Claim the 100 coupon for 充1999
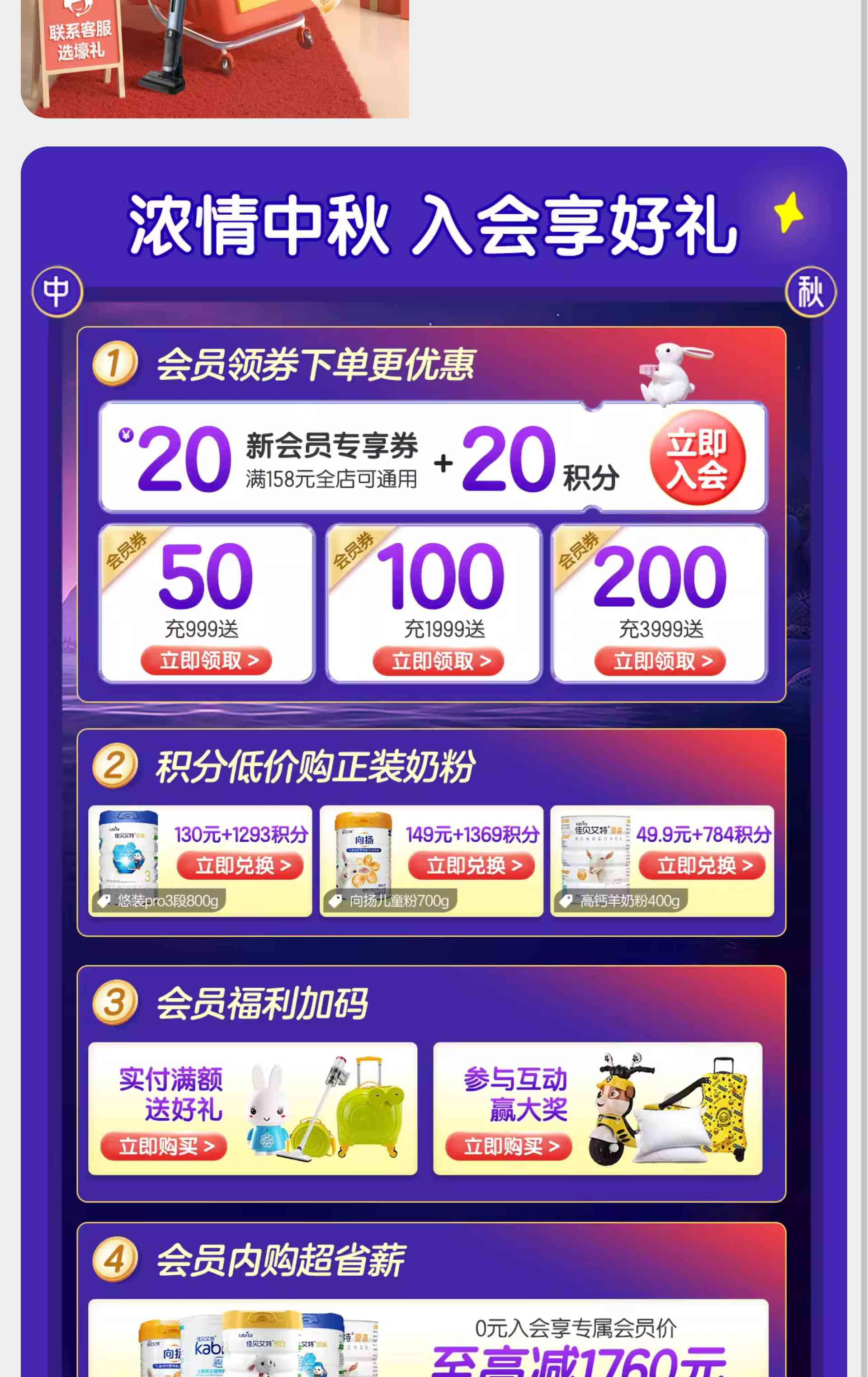Image resolution: width=868 pixels, height=1377 pixels. point(438,662)
